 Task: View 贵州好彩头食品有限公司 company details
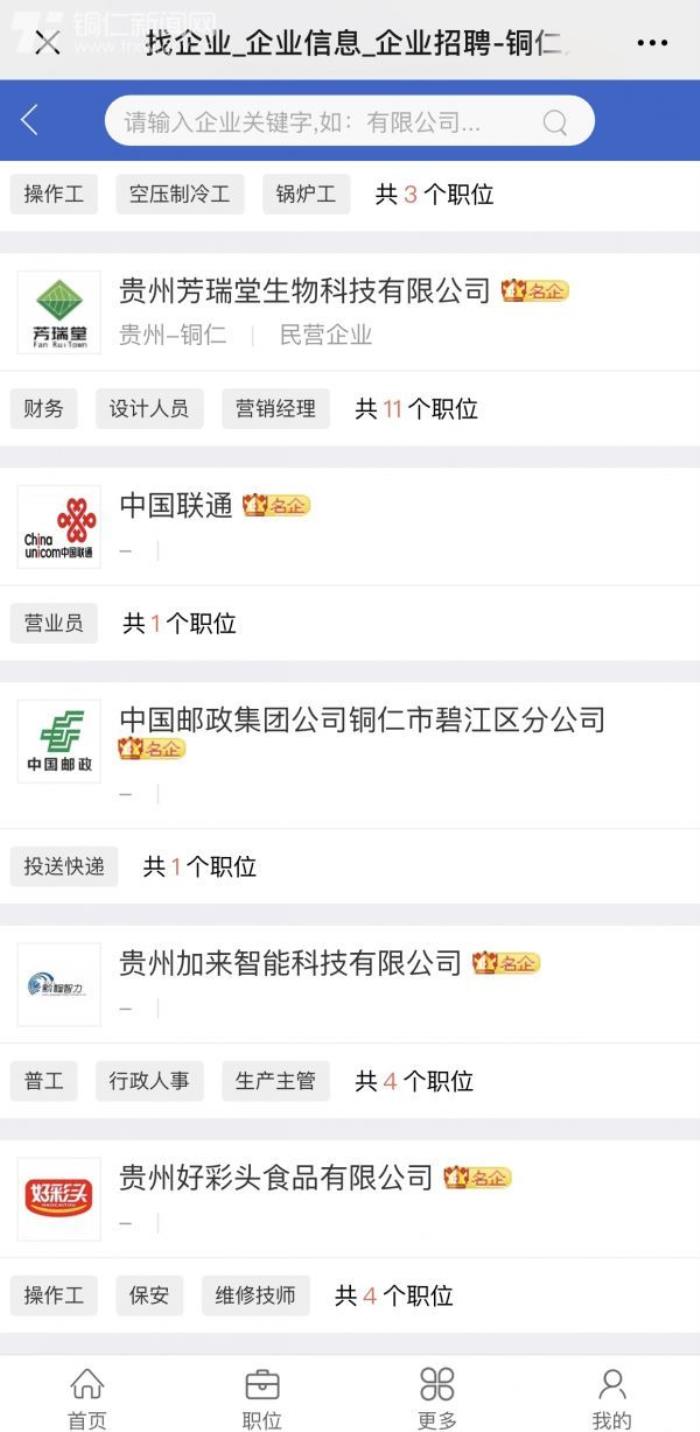[x=276, y=1178]
